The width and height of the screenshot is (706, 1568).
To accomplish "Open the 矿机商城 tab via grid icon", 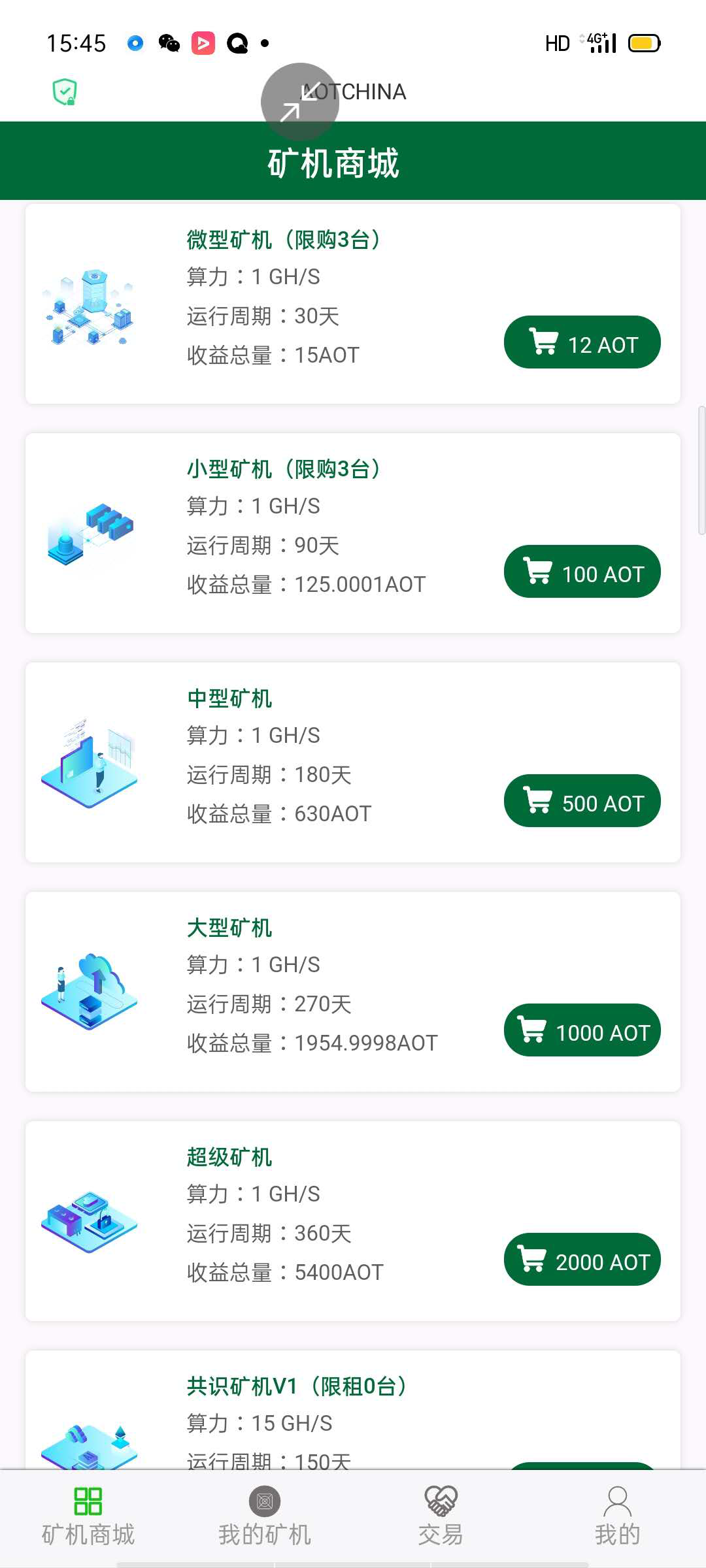I will tap(90, 1501).
